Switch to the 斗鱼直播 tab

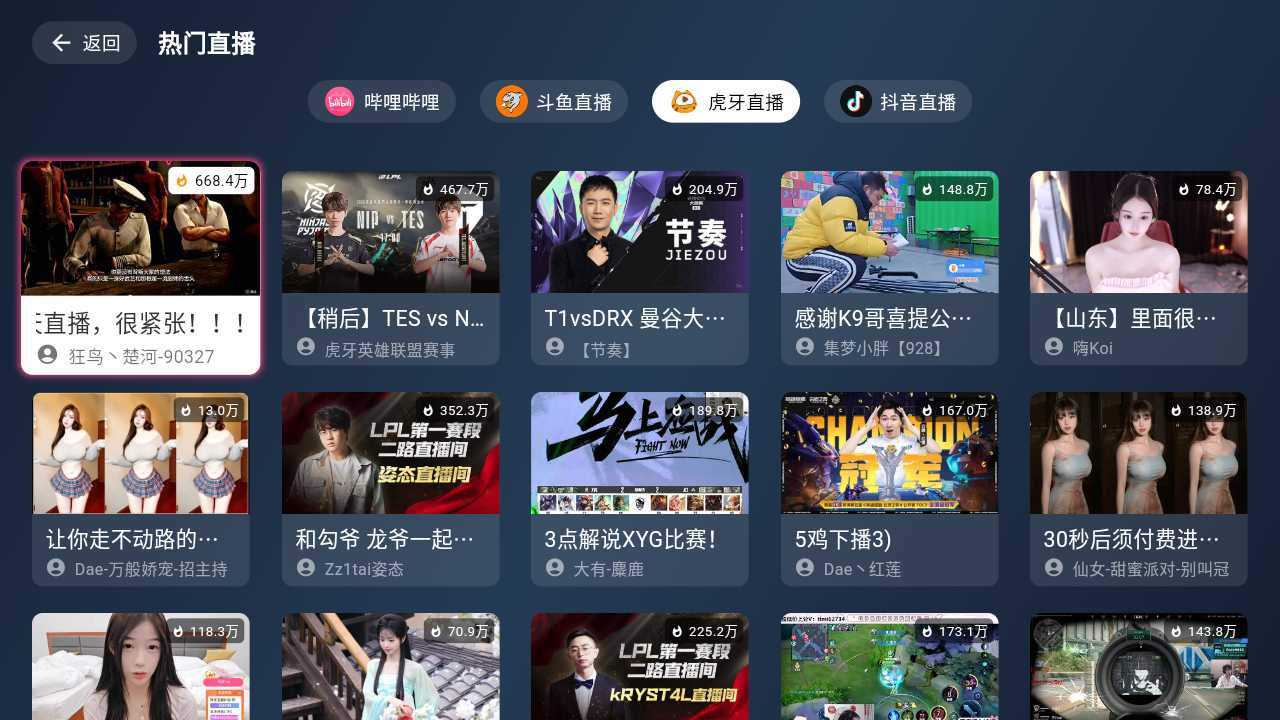pos(553,102)
